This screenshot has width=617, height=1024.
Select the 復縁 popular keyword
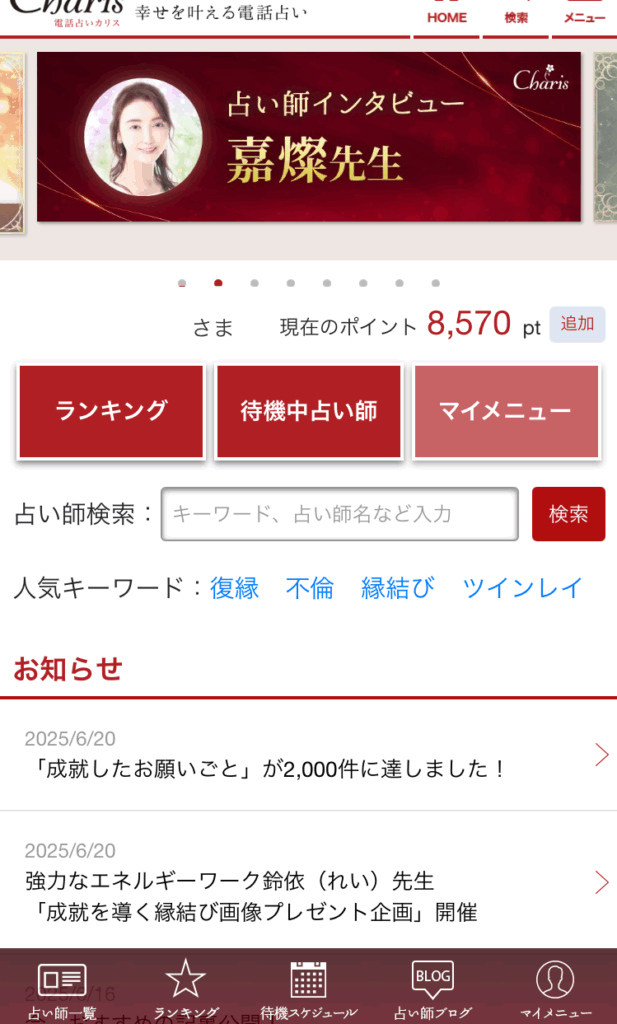pyautogui.click(x=234, y=588)
